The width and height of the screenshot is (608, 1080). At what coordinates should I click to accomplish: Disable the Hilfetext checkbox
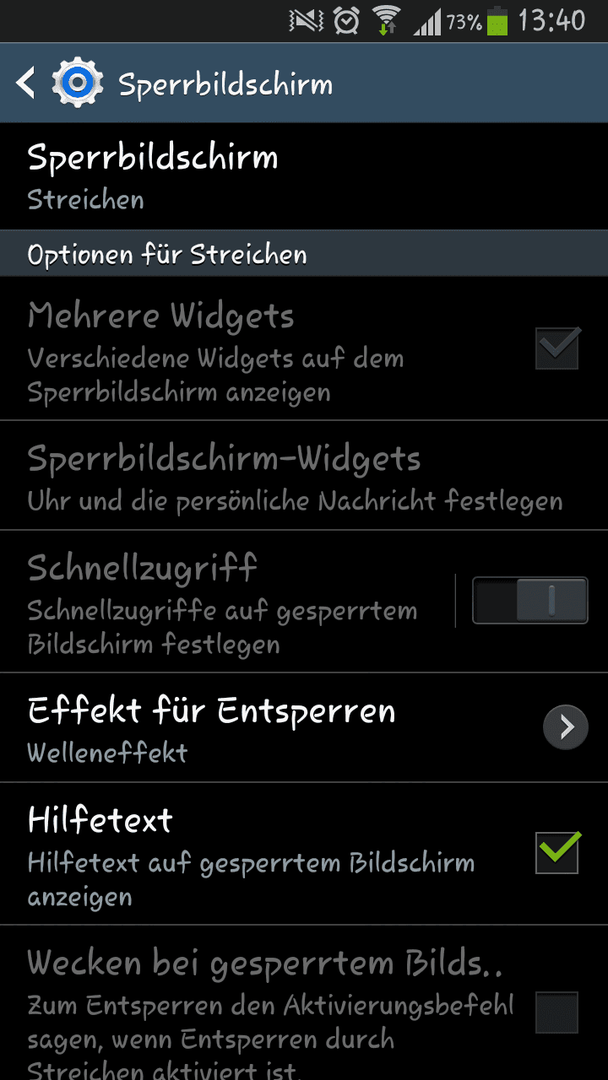[558, 852]
